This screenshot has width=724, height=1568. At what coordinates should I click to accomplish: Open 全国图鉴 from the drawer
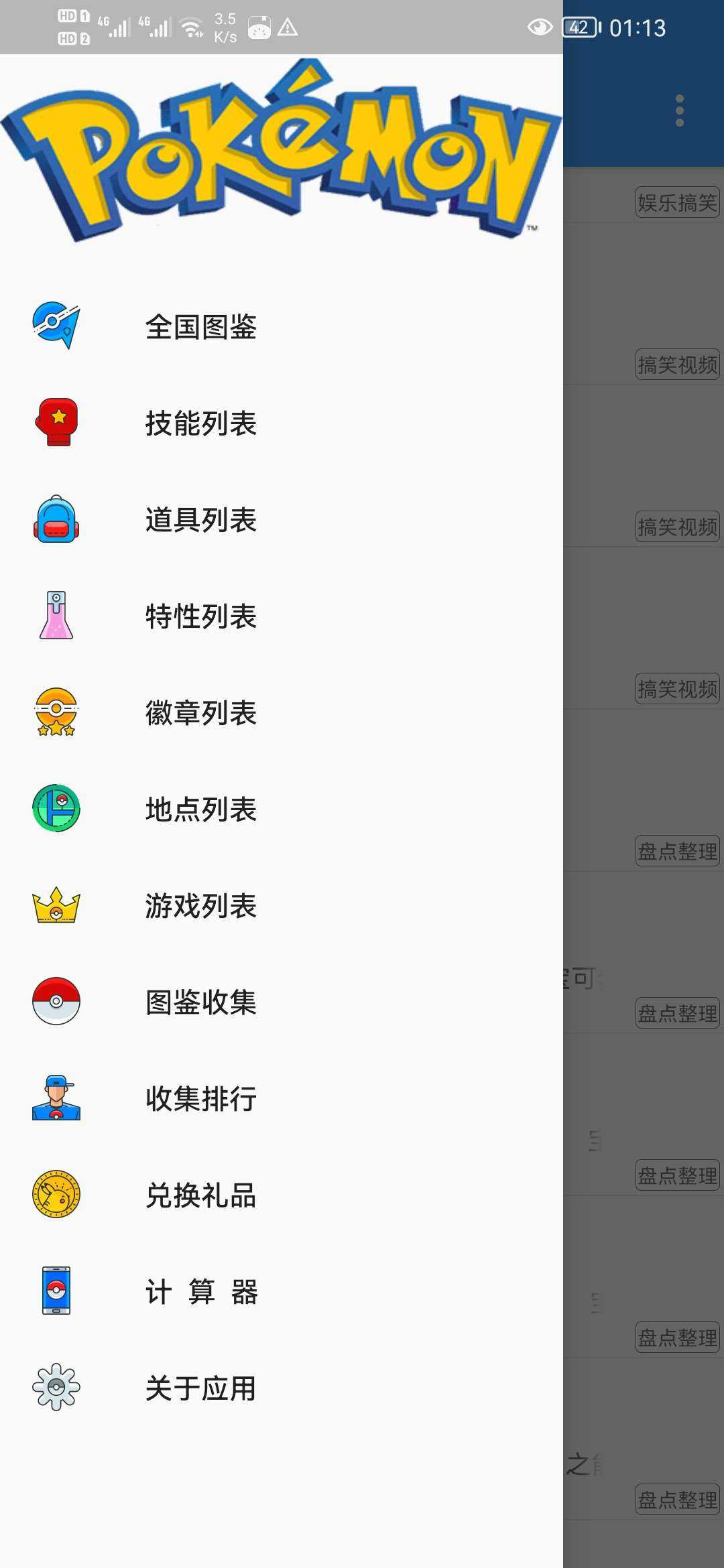pos(282,326)
